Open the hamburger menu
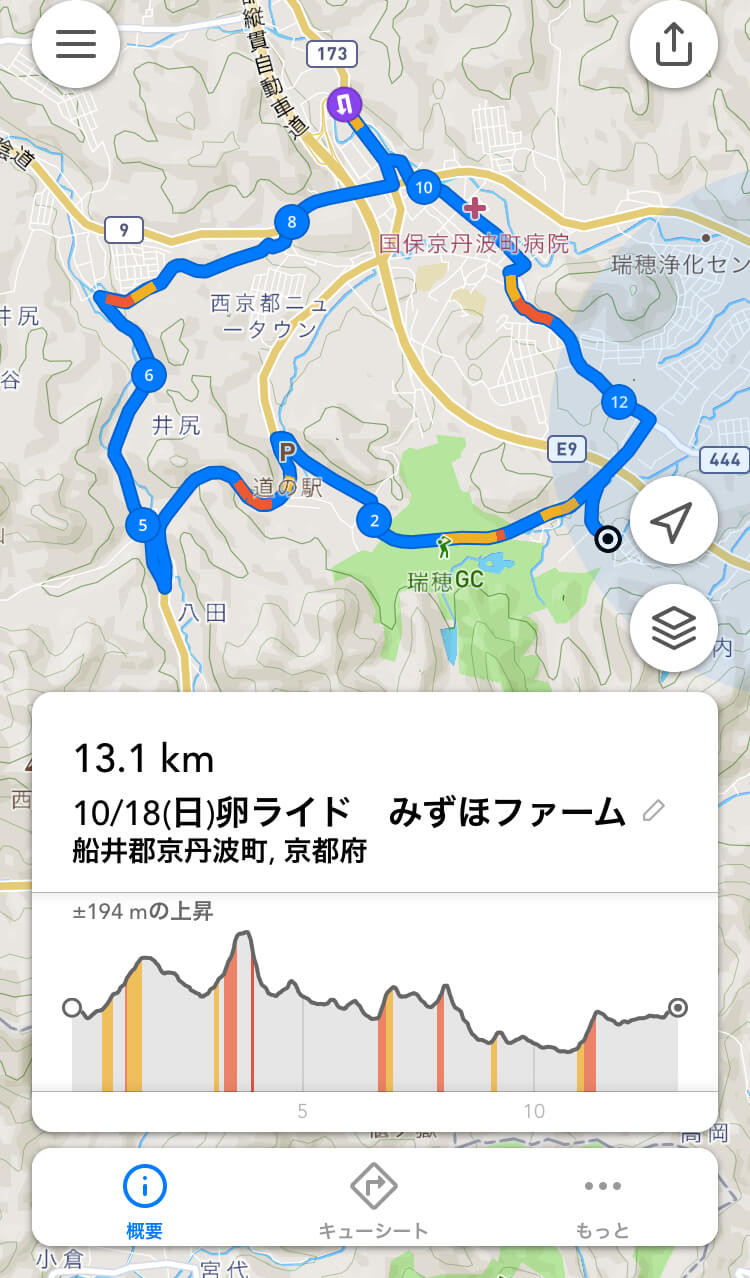The image size is (750, 1278). (76, 44)
